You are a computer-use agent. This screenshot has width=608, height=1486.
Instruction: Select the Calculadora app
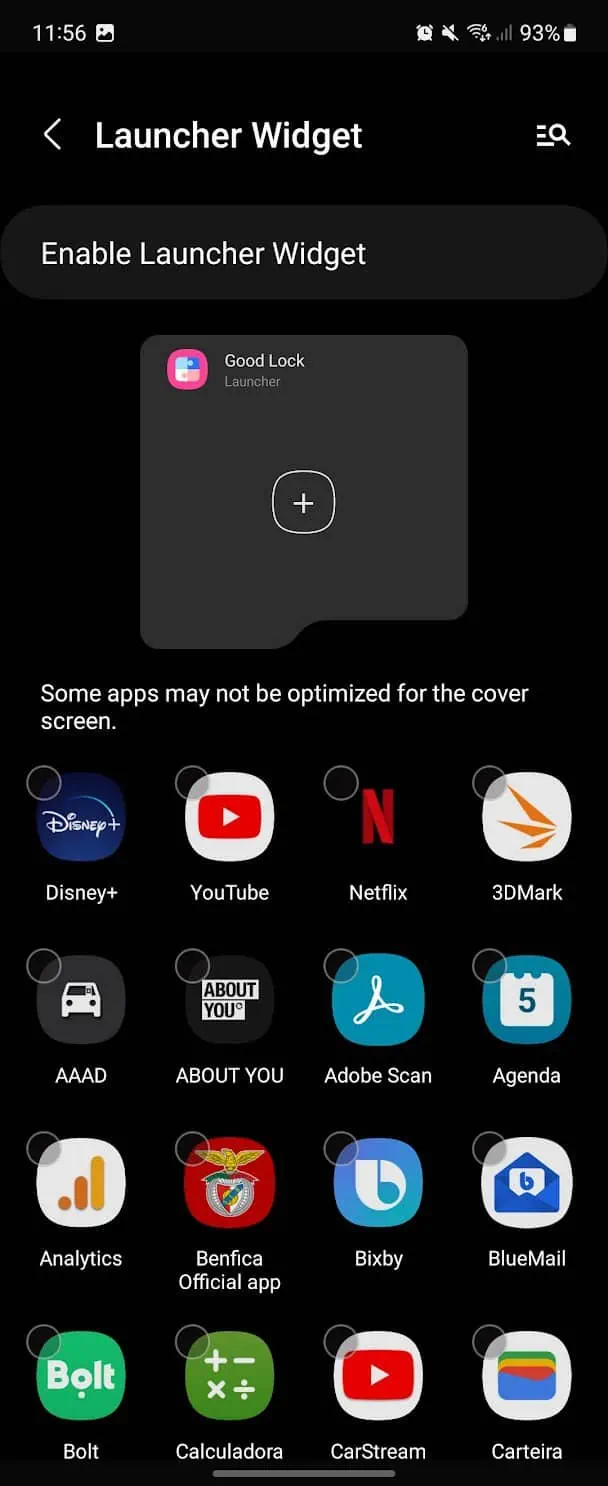coord(229,1376)
